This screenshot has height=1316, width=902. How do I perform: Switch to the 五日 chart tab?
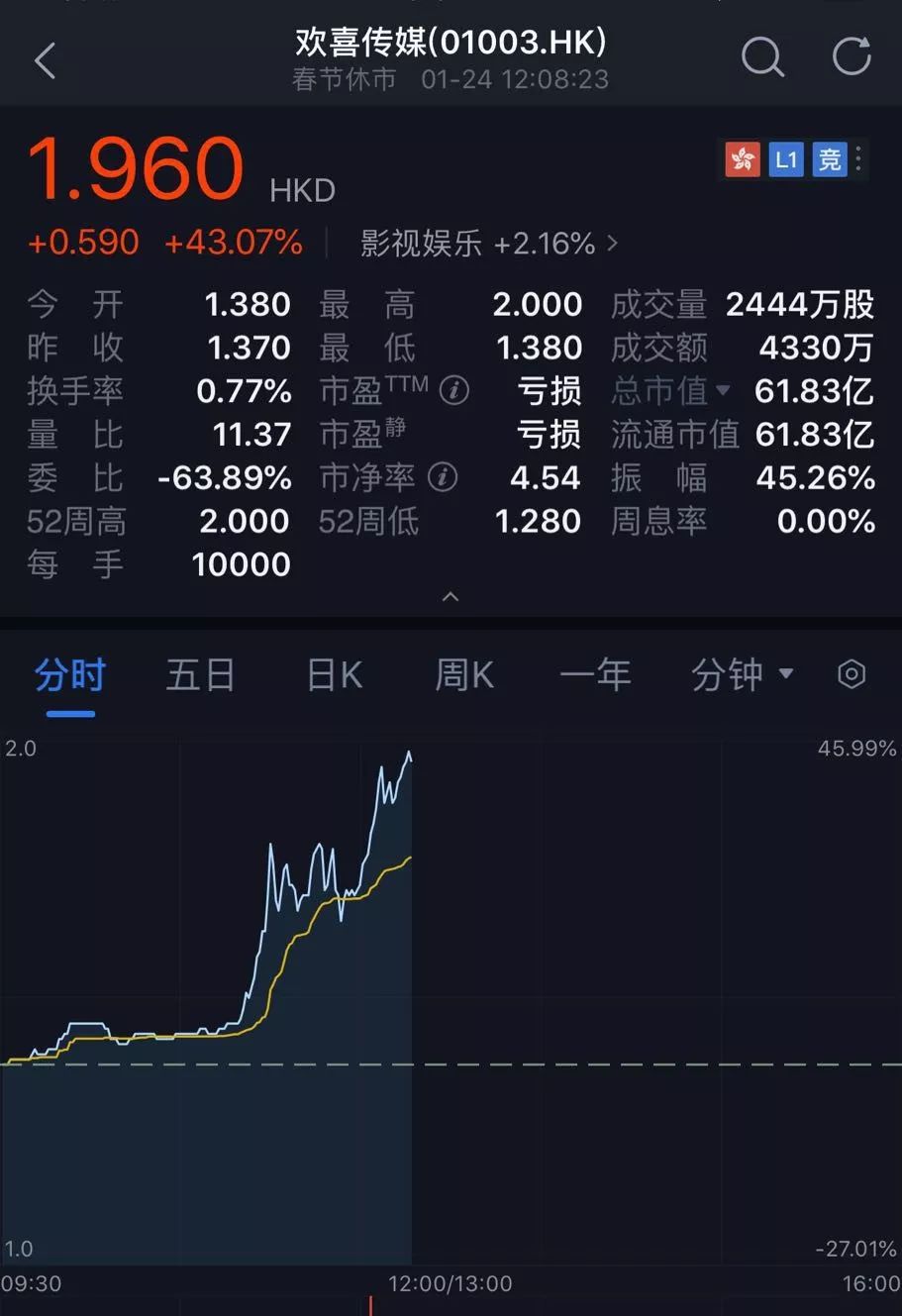coord(200,675)
